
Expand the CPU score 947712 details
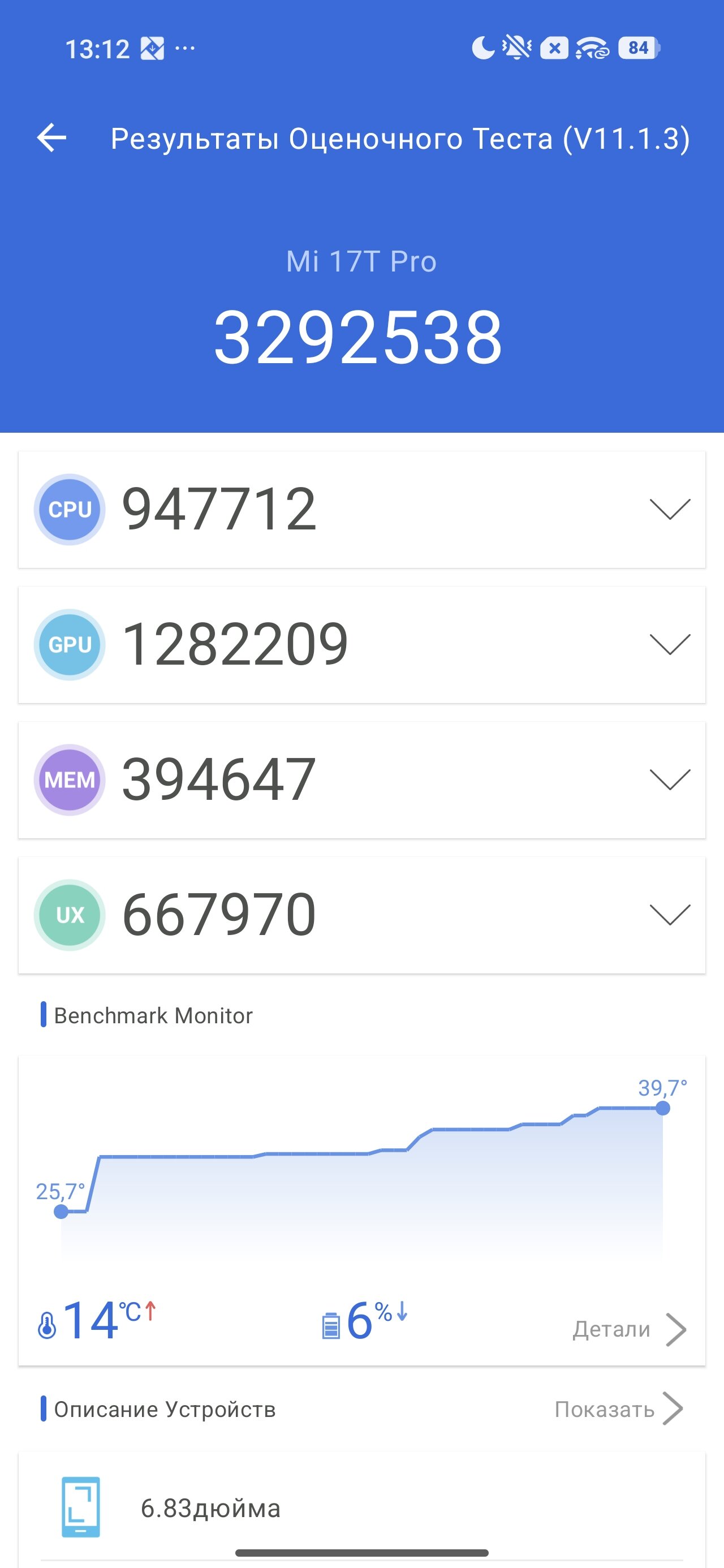[361, 510]
